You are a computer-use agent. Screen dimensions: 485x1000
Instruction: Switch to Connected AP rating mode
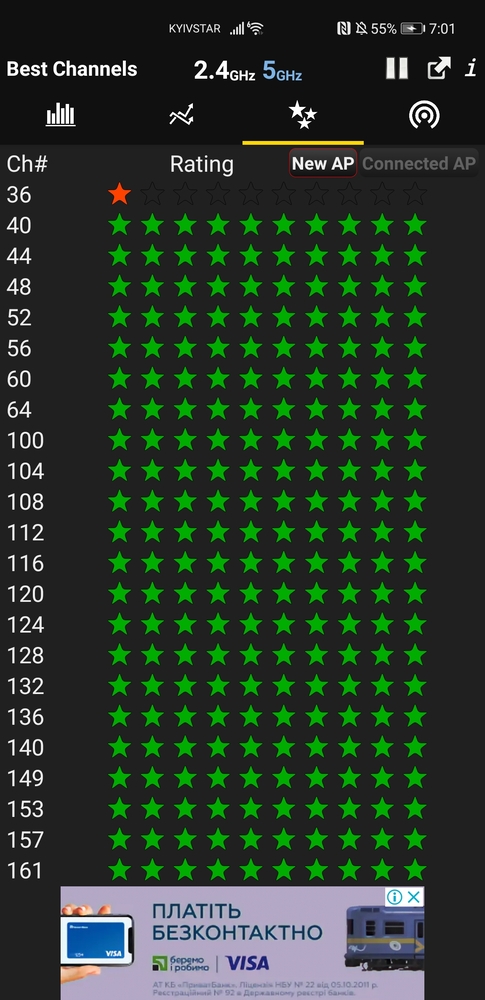(x=419, y=164)
